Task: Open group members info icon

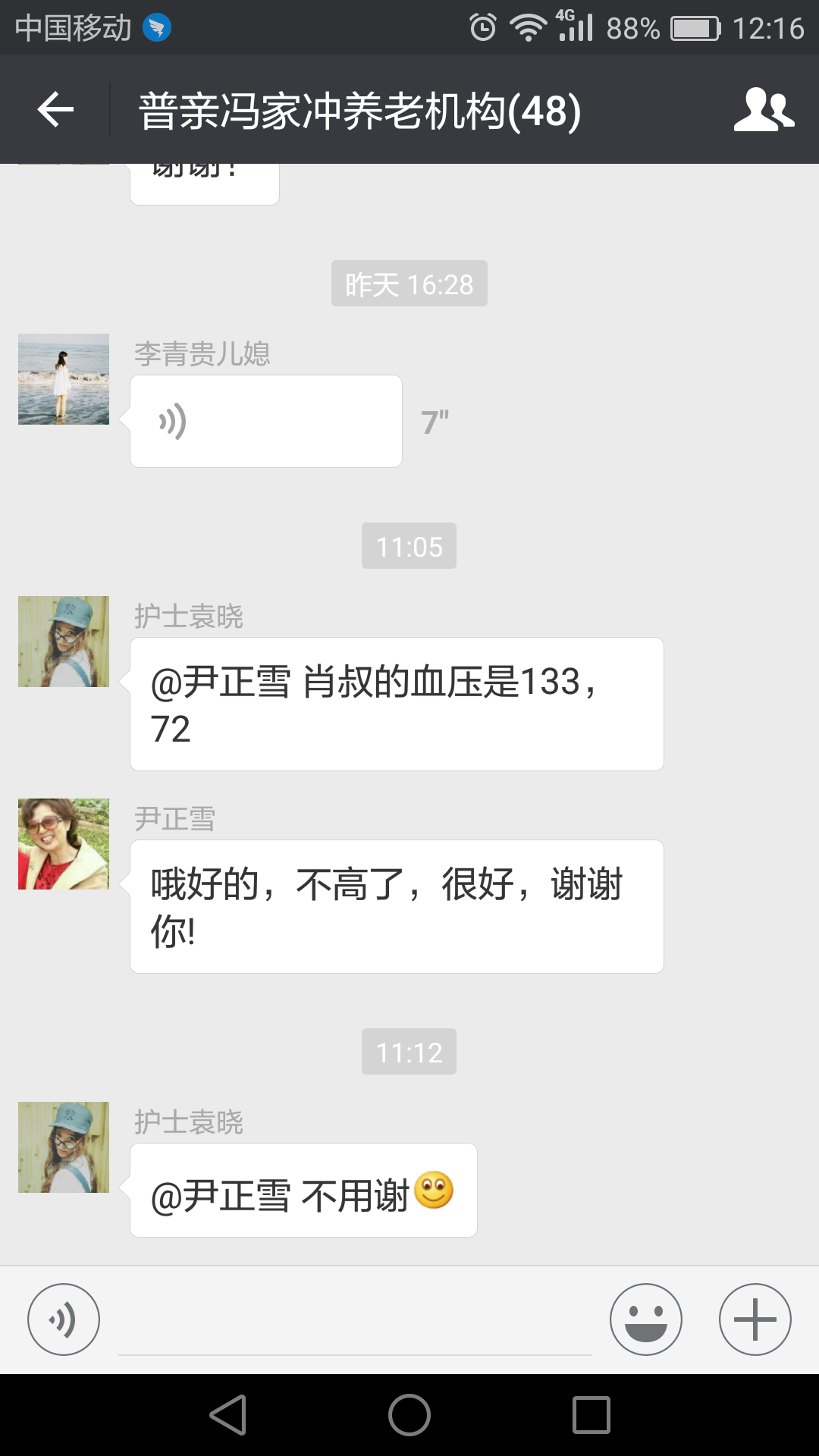Action: click(764, 110)
